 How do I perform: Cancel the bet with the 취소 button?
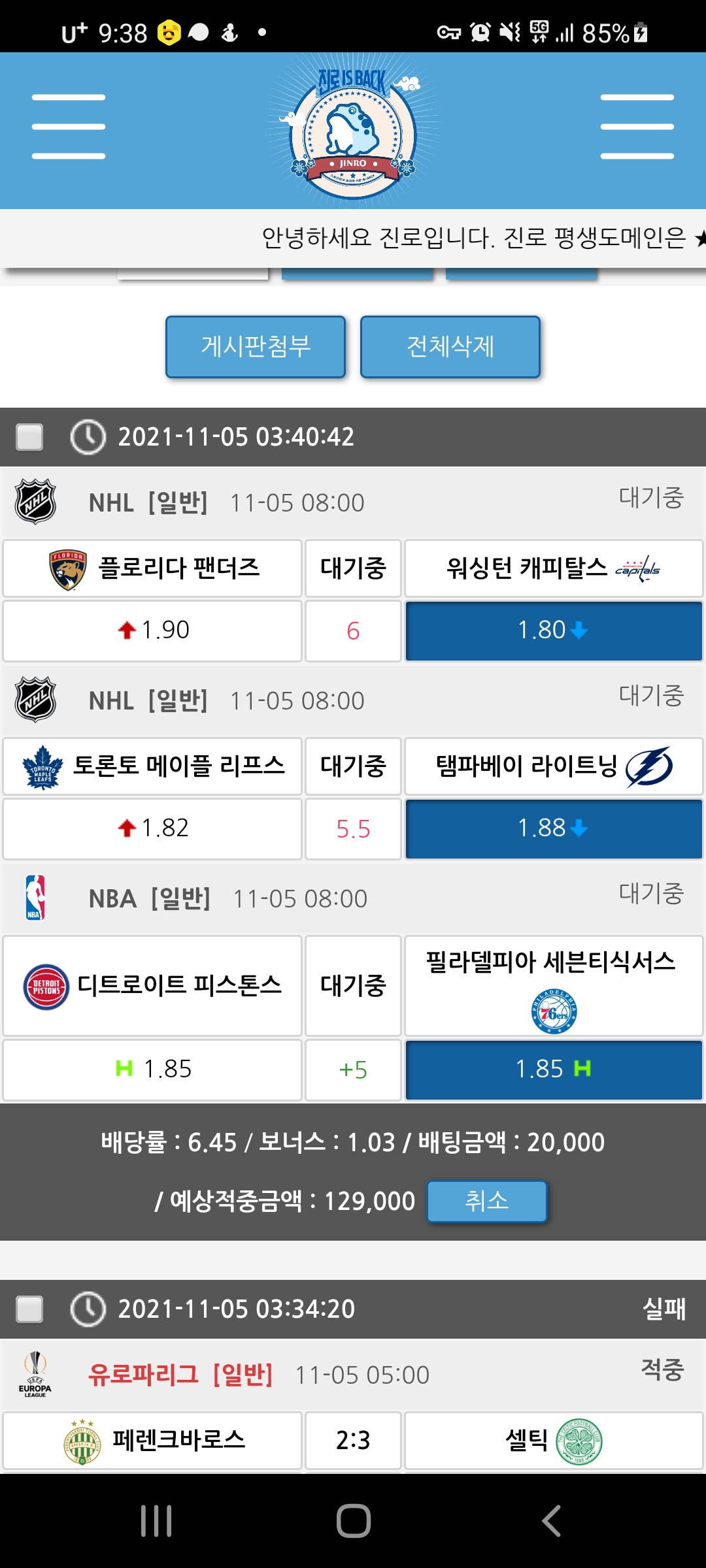coord(487,1201)
